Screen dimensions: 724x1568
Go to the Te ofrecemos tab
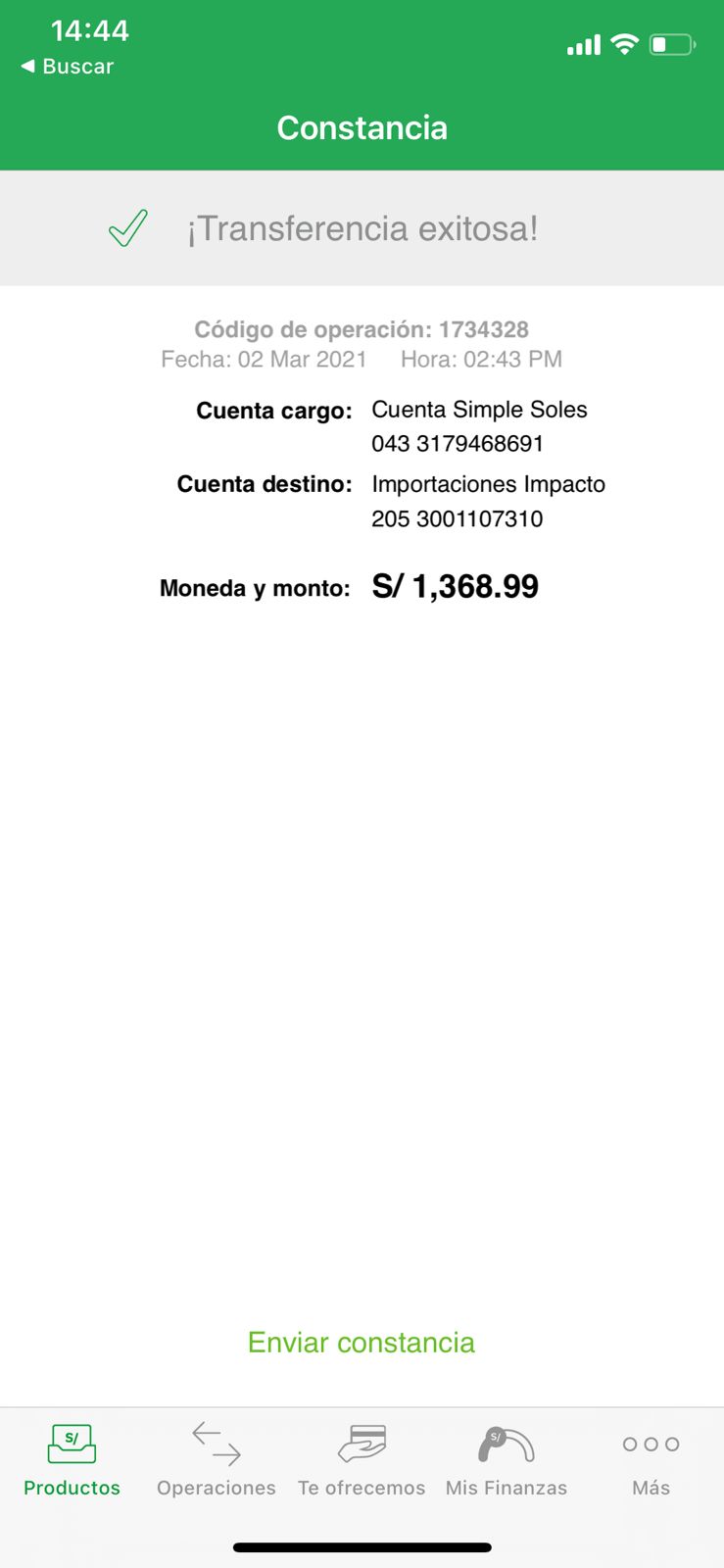click(x=362, y=1460)
